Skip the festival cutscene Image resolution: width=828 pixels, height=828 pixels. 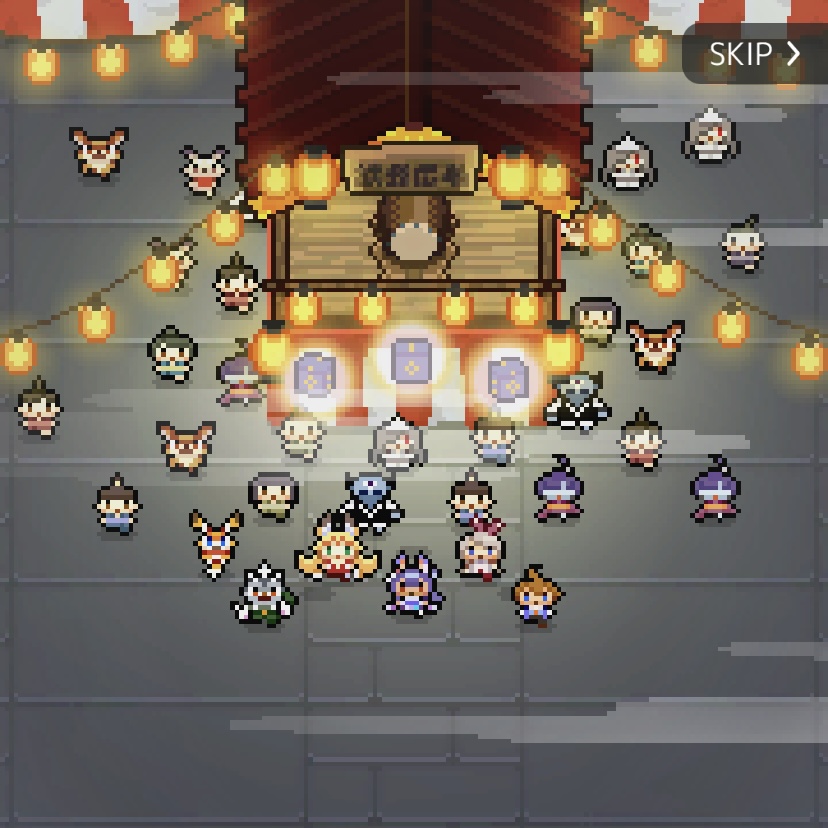(x=754, y=54)
